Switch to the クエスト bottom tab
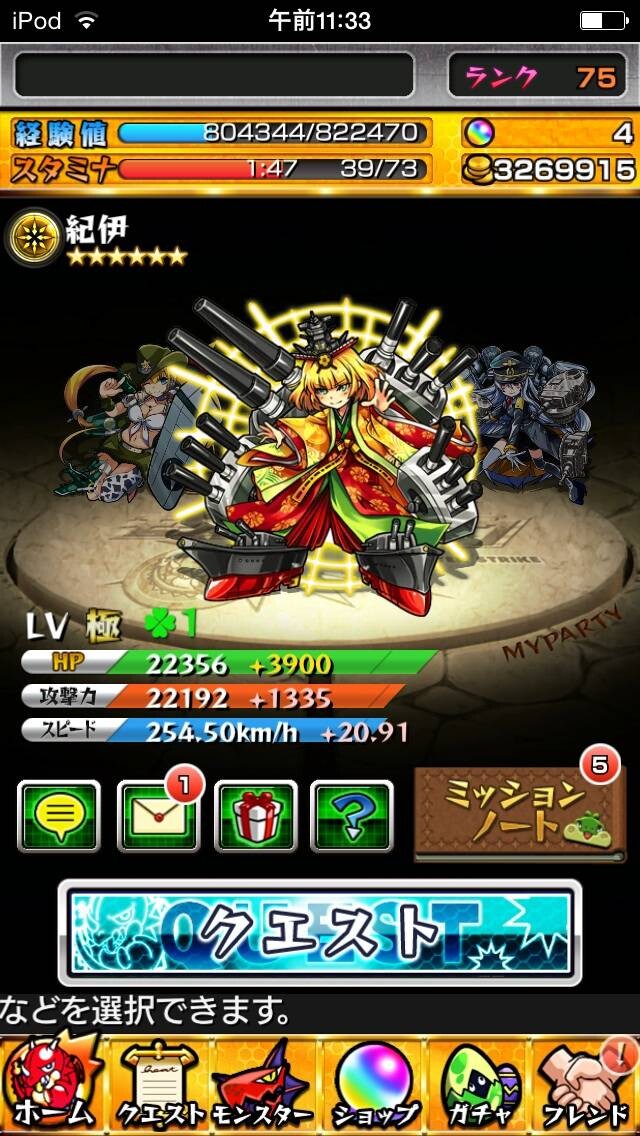 [160, 1085]
